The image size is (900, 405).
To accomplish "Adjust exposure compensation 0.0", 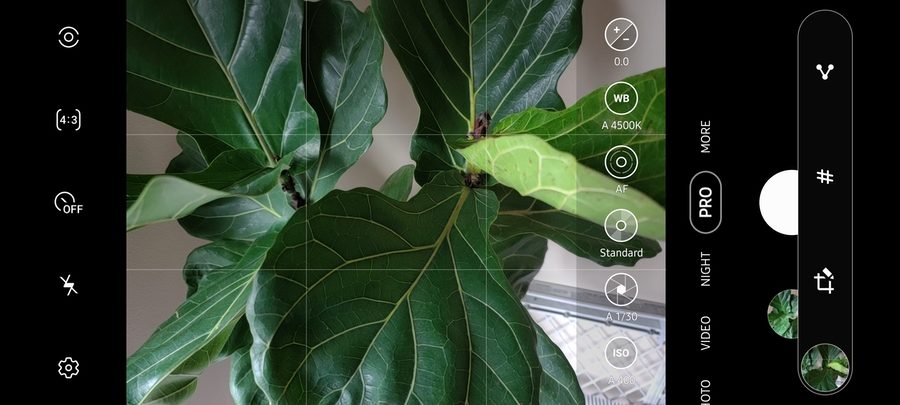I will [x=621, y=35].
